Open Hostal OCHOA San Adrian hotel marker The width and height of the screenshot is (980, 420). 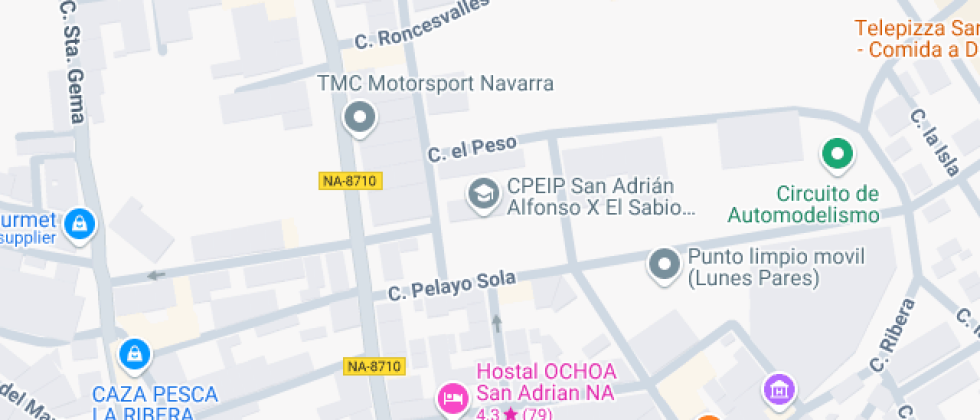tap(454, 398)
